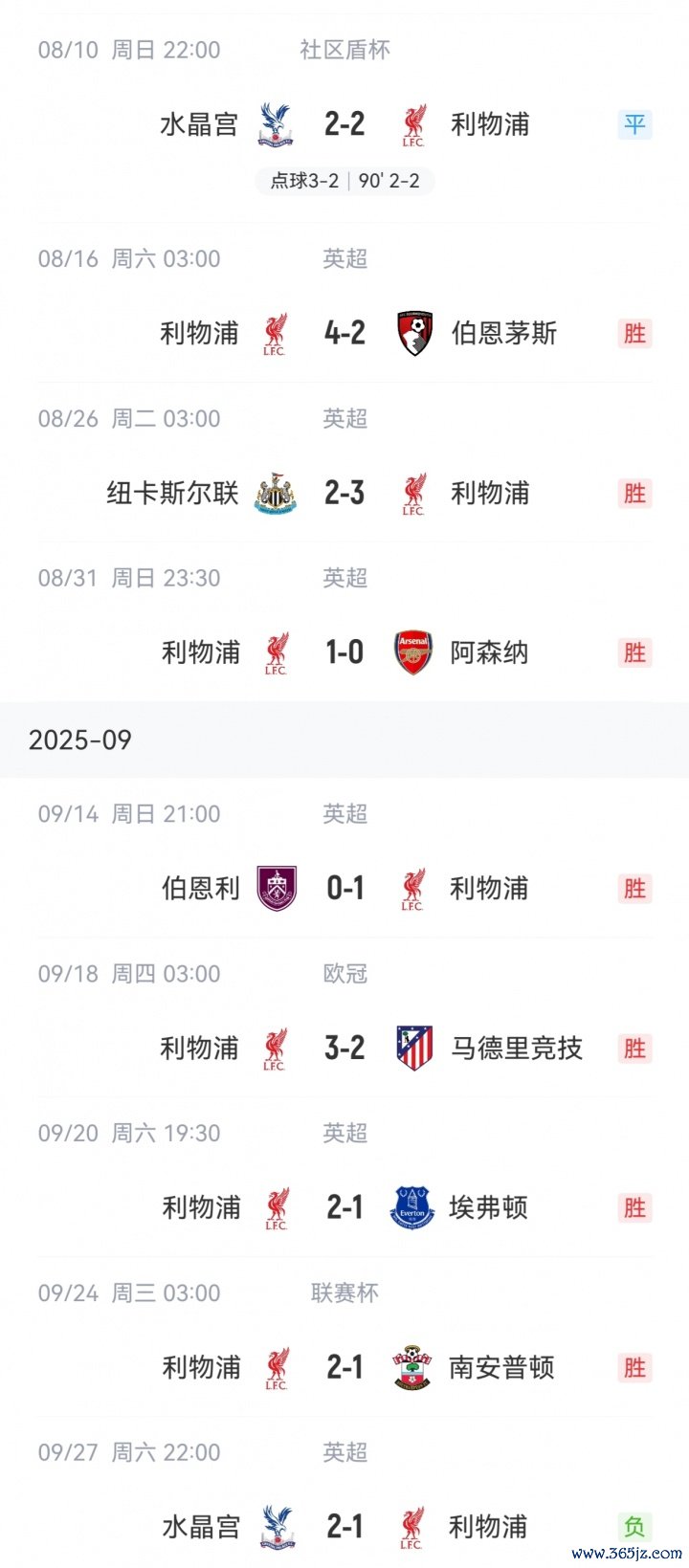Screen dimensions: 689x1568
Task: Open the Liverpool 2-1 Everton match
Action: tap(344, 1207)
